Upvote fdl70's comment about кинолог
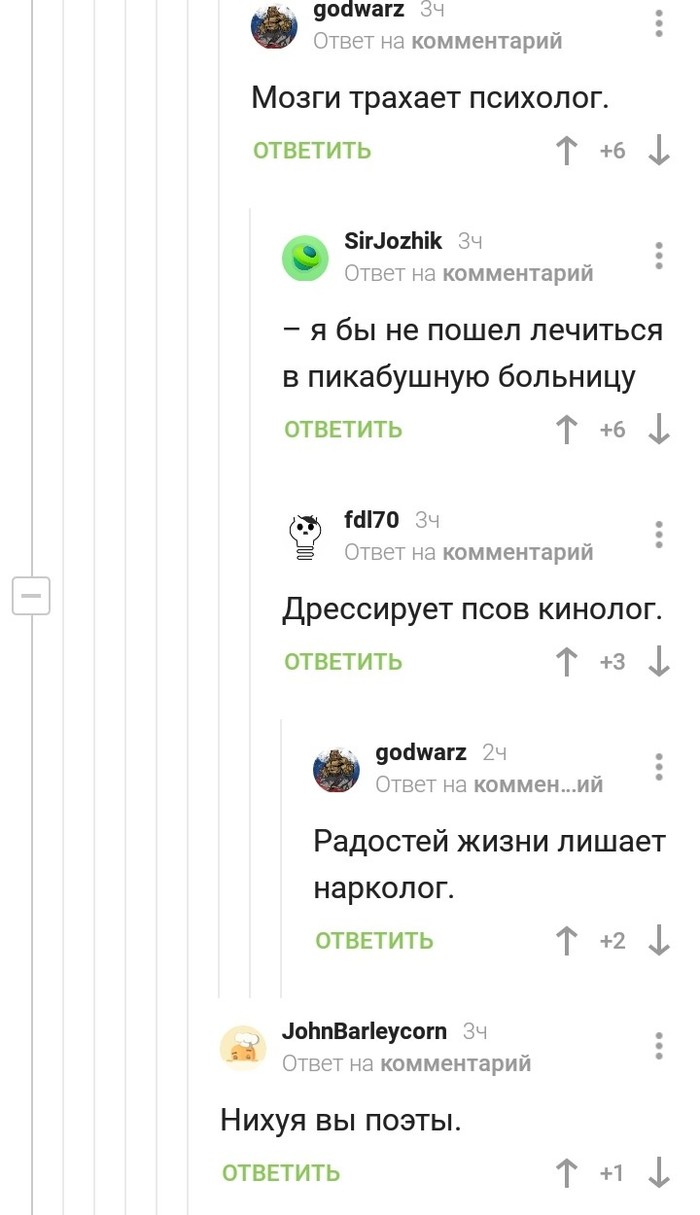Viewport: 700px width, 1215px height. (567, 662)
